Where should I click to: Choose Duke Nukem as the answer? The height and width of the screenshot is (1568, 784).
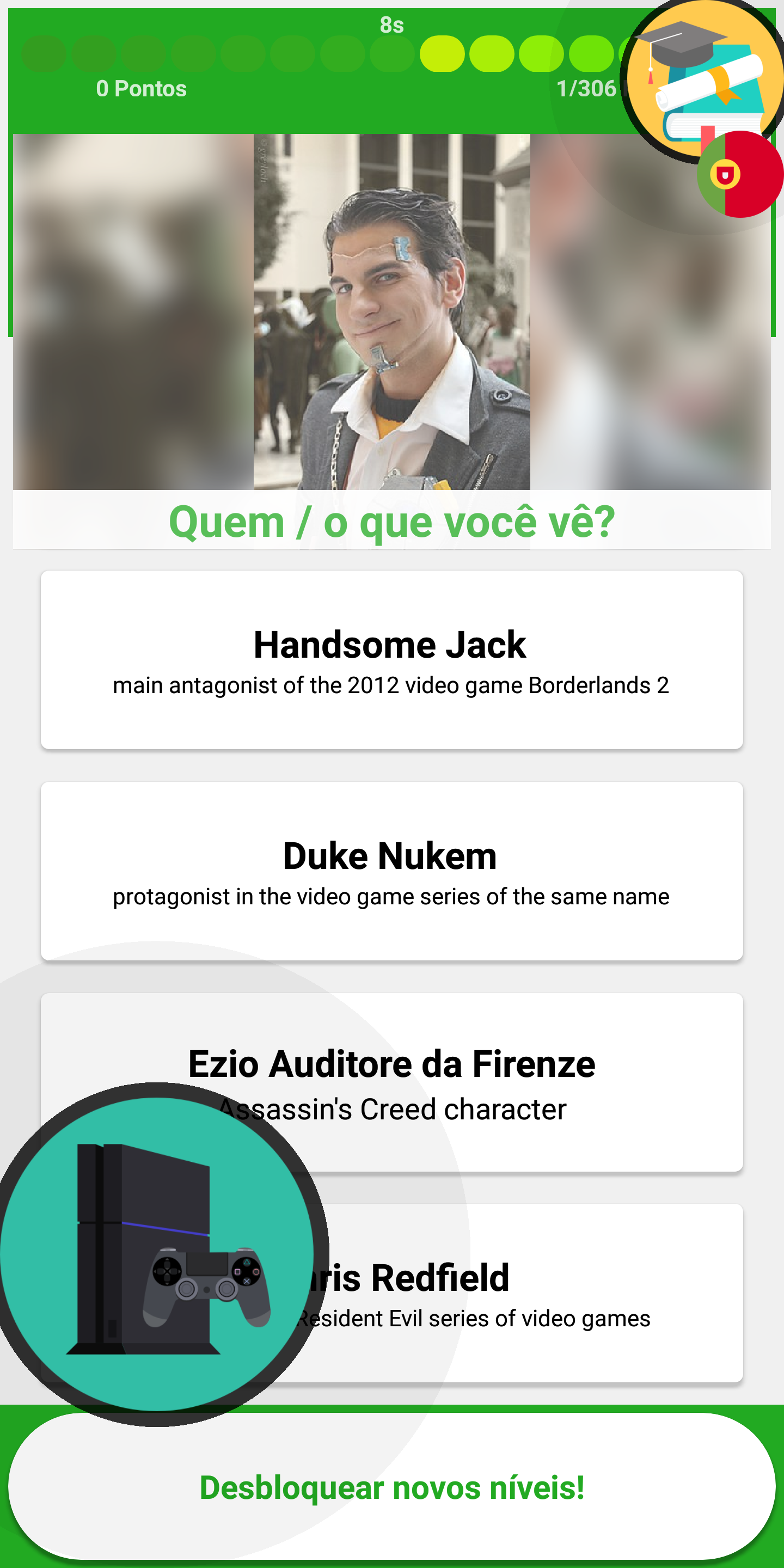click(x=391, y=871)
